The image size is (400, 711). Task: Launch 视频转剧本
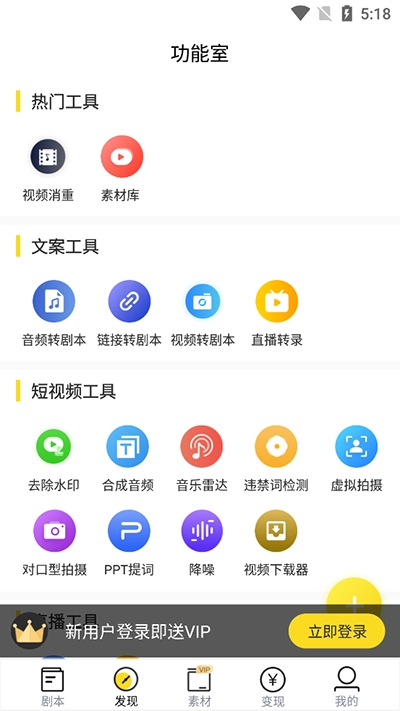[203, 314]
